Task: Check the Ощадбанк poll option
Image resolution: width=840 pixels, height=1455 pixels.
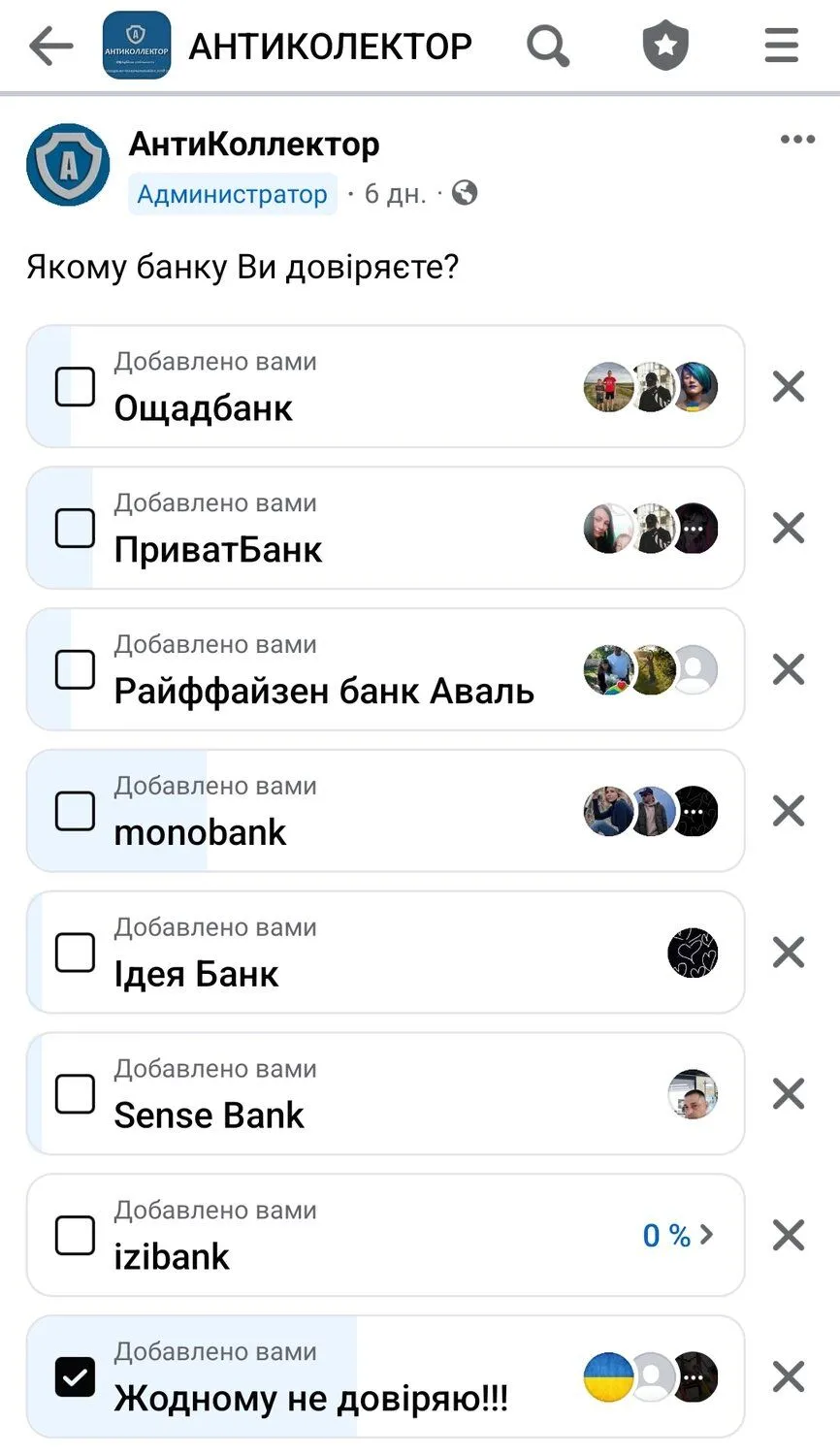Action: click(75, 387)
